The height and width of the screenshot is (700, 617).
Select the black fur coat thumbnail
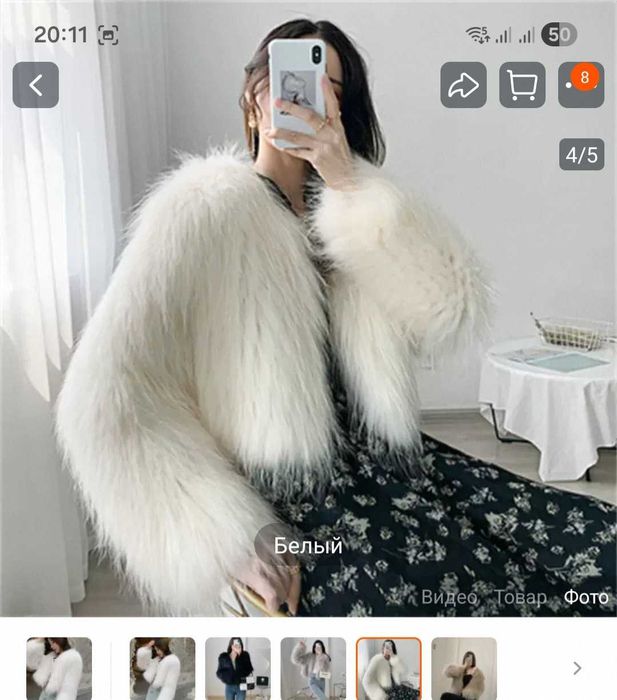tap(238, 668)
